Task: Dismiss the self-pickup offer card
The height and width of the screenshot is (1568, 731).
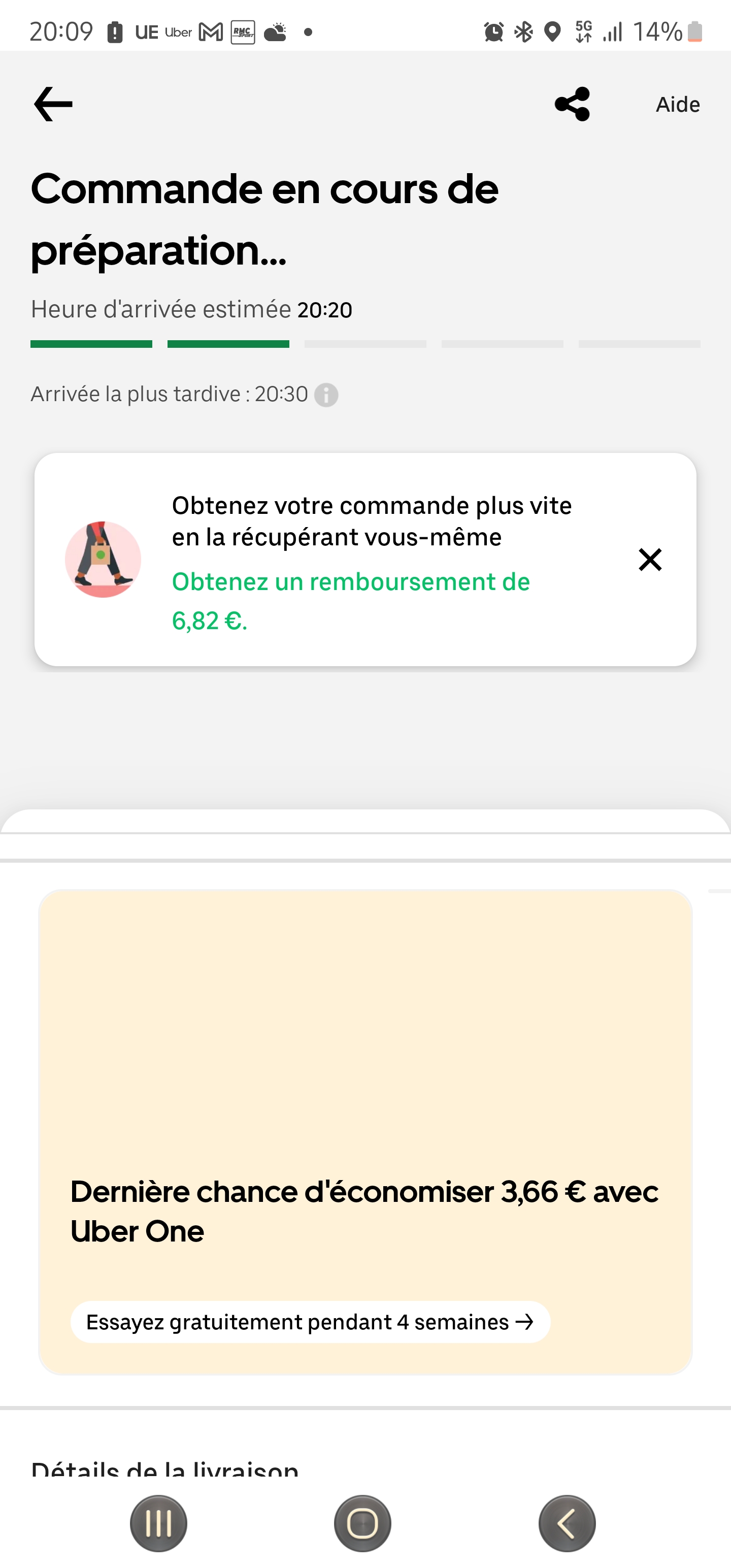Action: [x=650, y=560]
